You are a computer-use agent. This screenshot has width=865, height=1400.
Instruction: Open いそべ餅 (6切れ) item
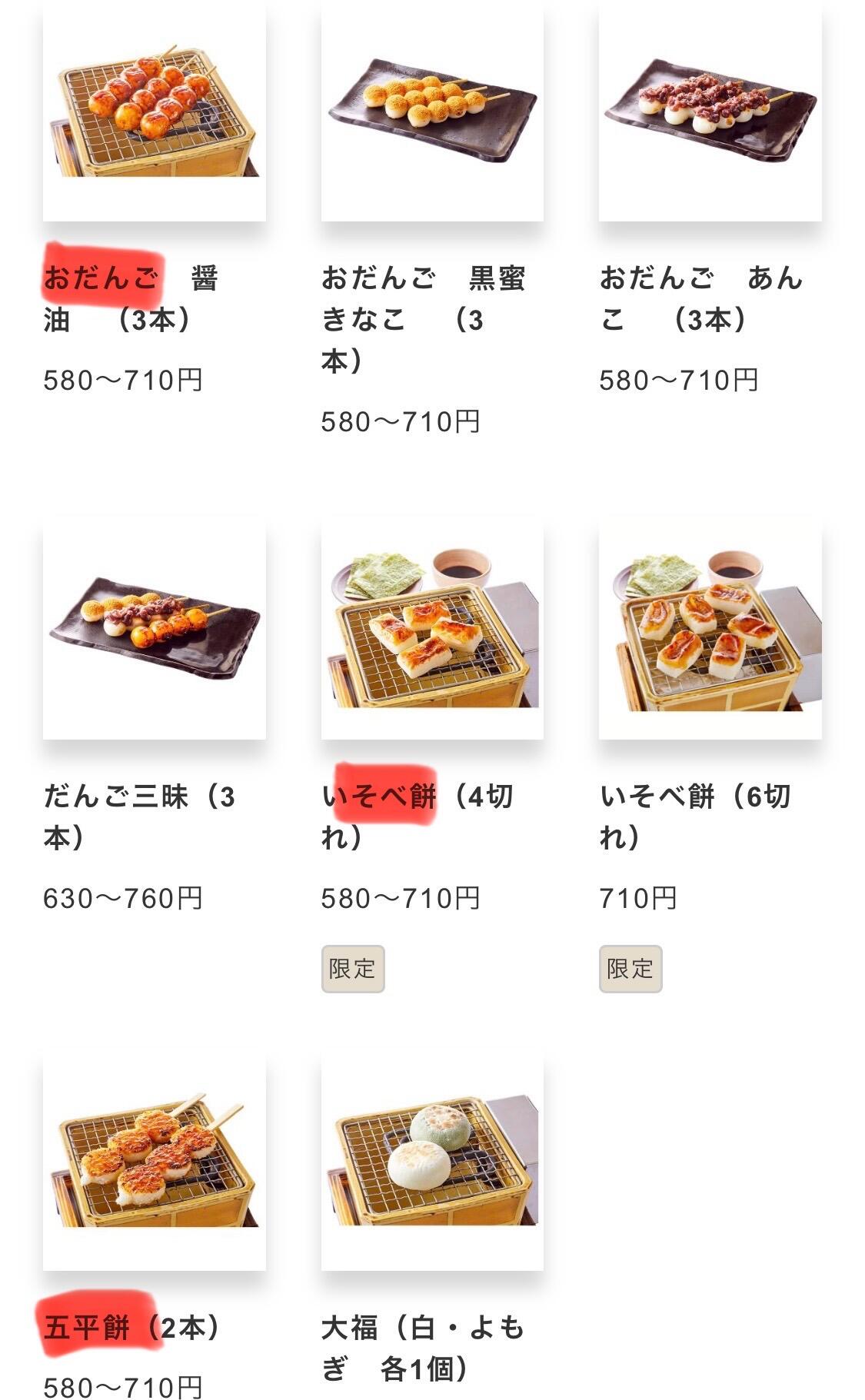710,629
